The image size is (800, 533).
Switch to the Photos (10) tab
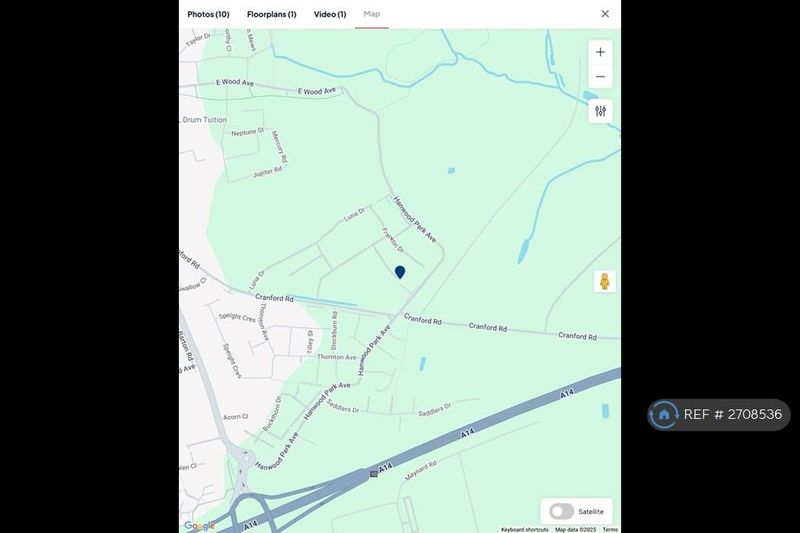208,14
